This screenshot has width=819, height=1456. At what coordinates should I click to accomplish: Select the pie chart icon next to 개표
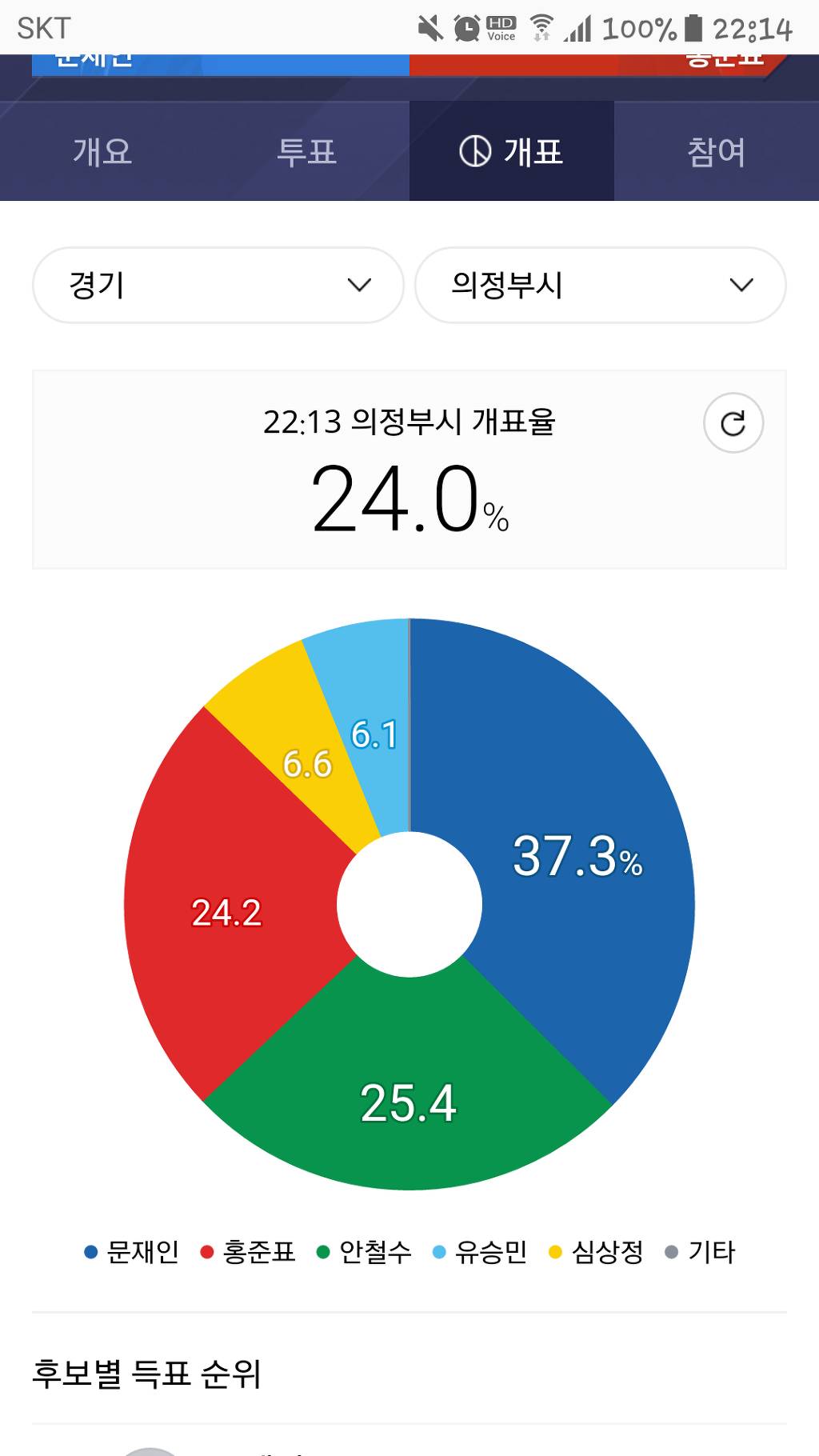click(473, 151)
